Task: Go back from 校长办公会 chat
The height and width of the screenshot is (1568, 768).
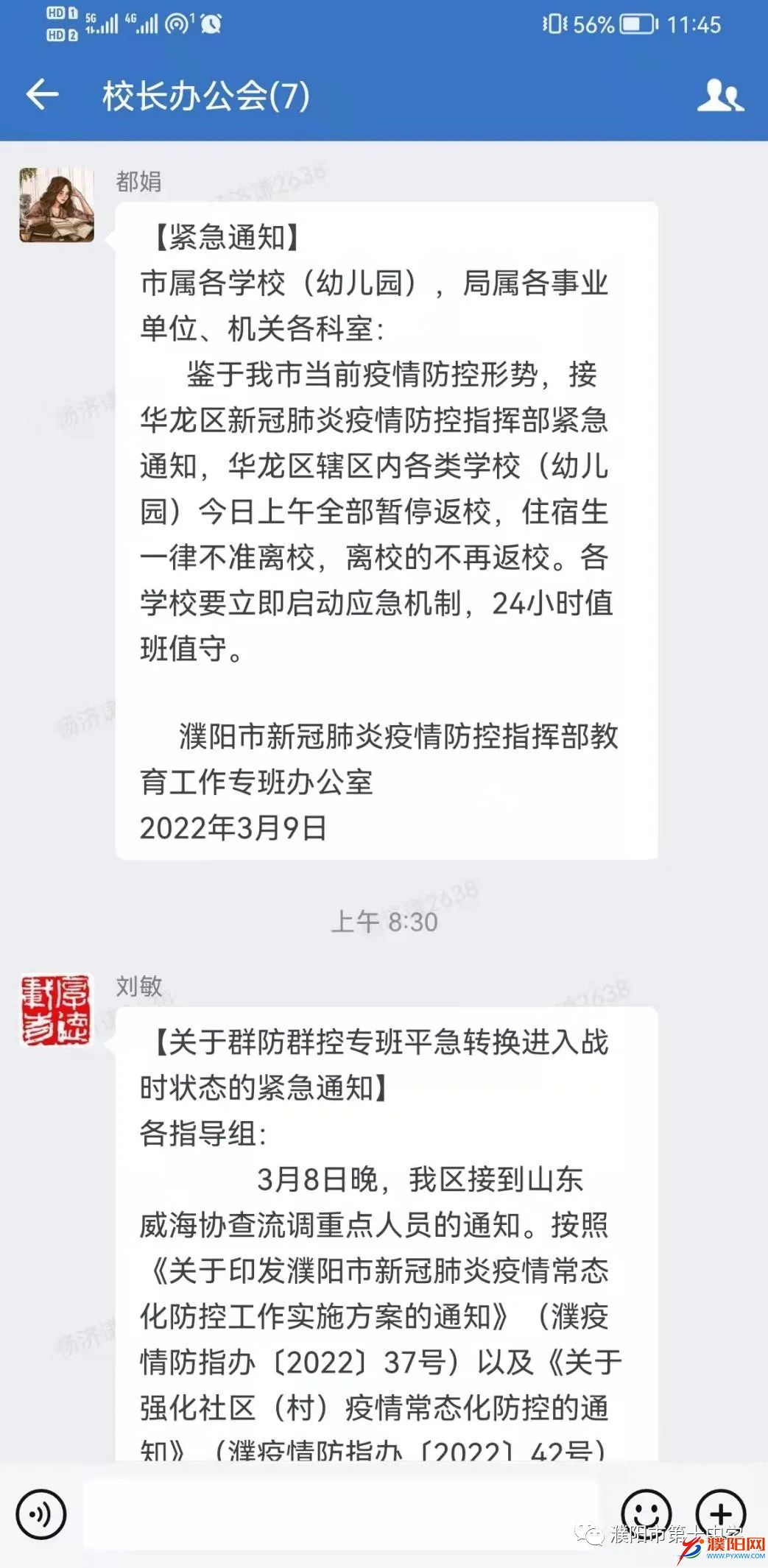Action: (x=42, y=95)
